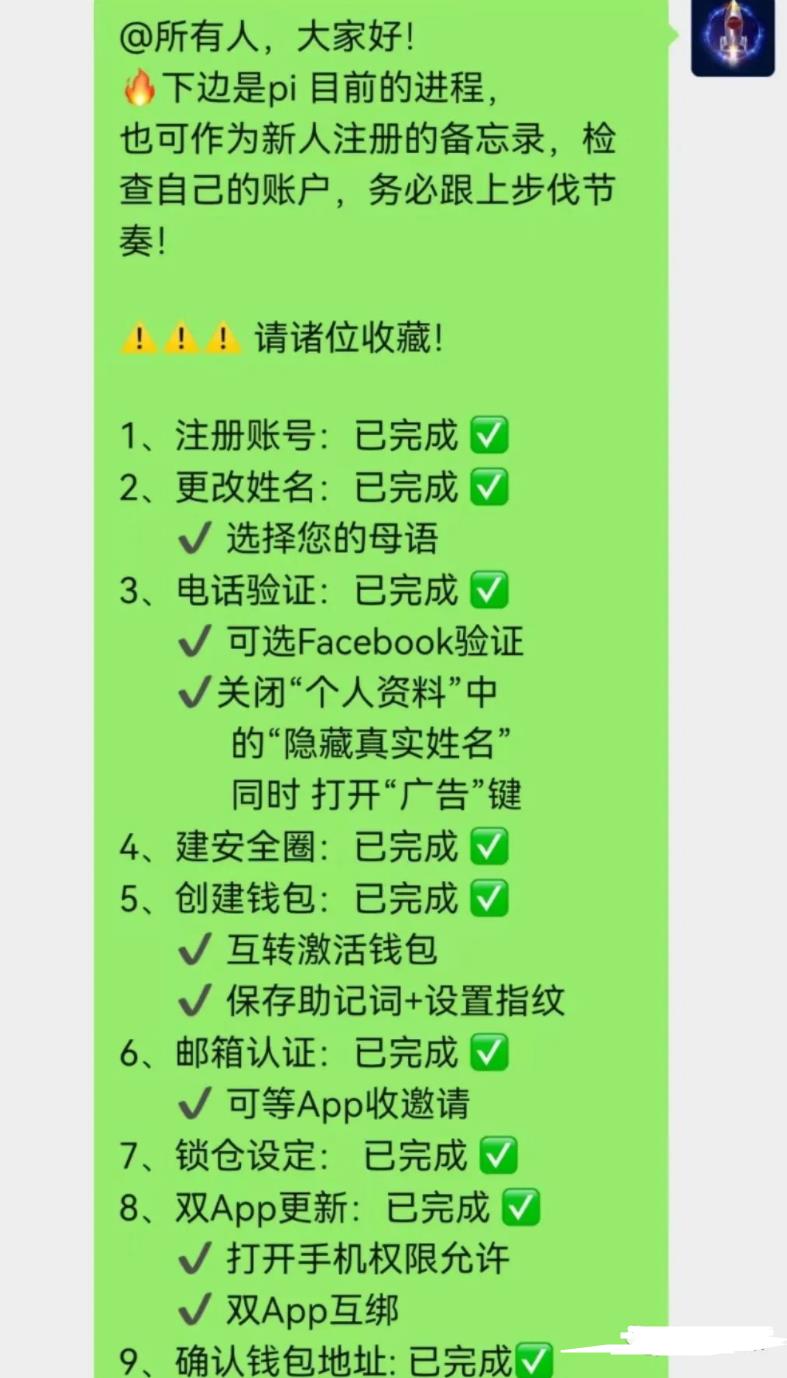This screenshot has height=1378, width=787.
Task: Open the sender's profile avatar
Action: tap(733, 36)
